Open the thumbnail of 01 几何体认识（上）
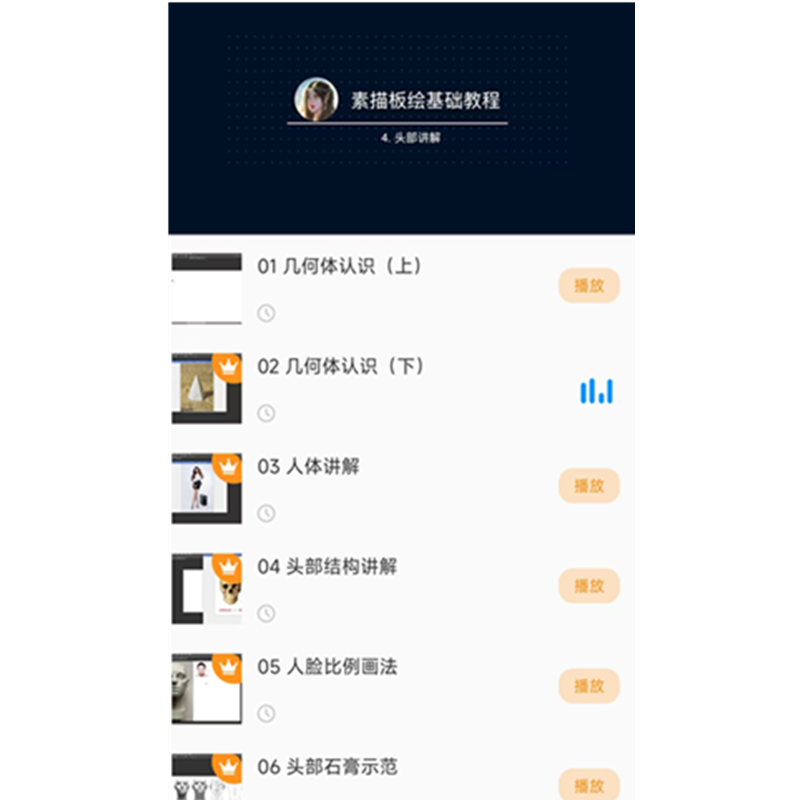800x800 pixels. point(206,288)
